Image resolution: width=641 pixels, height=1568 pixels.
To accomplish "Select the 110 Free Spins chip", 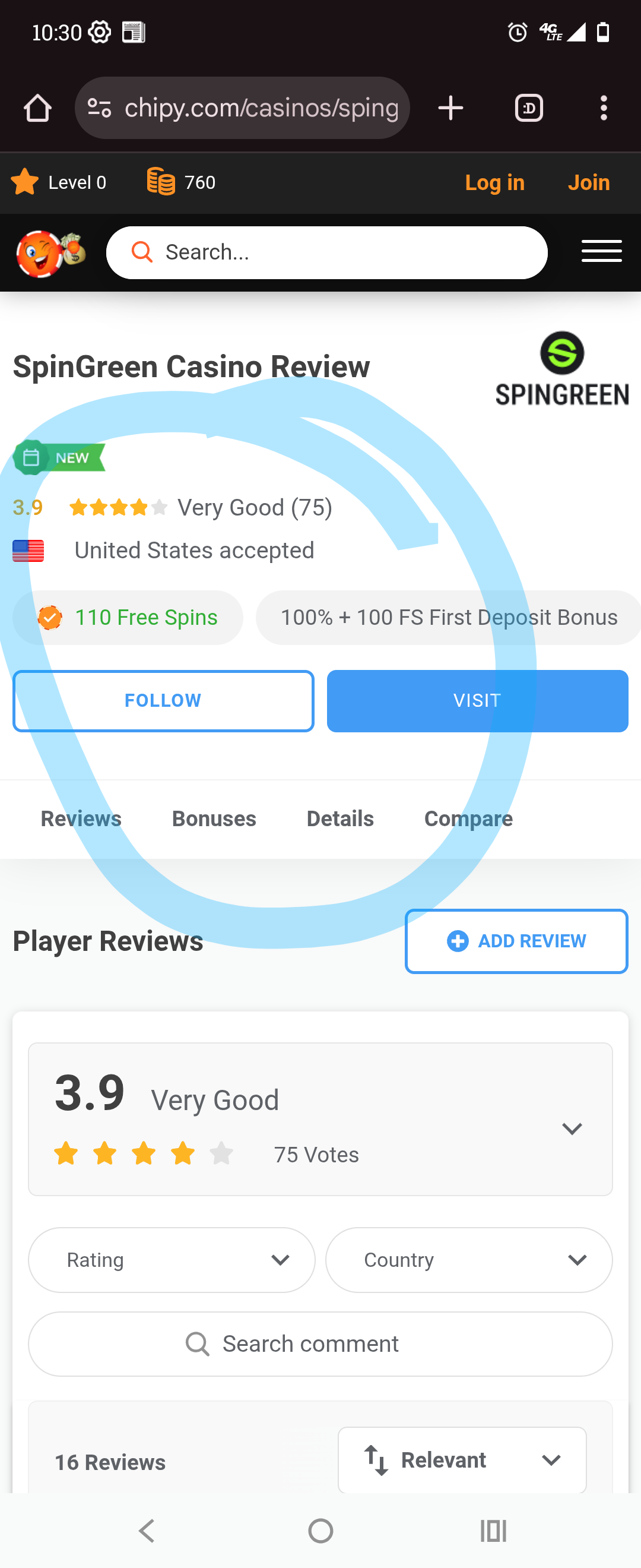I will tap(128, 618).
